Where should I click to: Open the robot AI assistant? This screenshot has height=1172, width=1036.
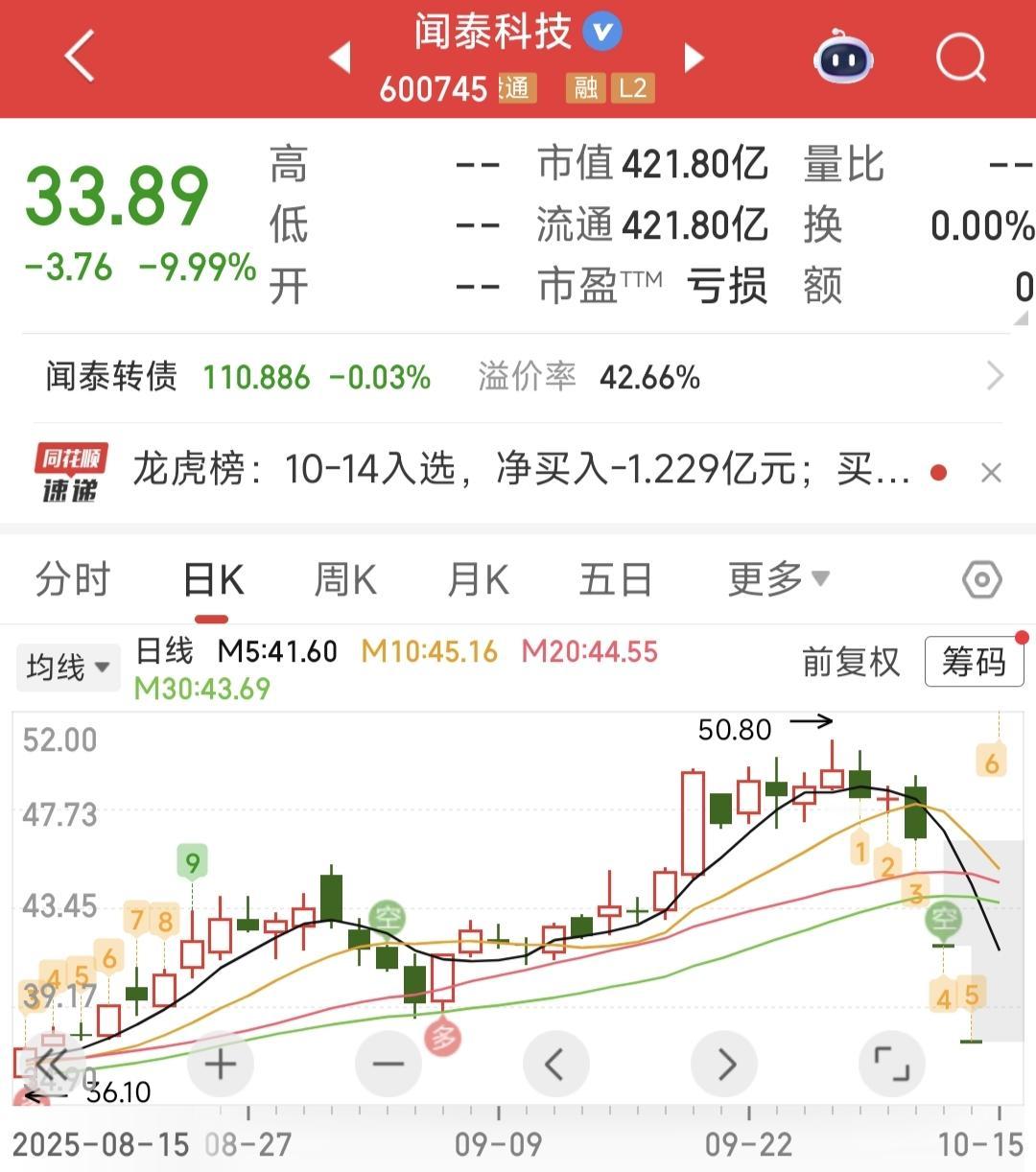click(843, 58)
